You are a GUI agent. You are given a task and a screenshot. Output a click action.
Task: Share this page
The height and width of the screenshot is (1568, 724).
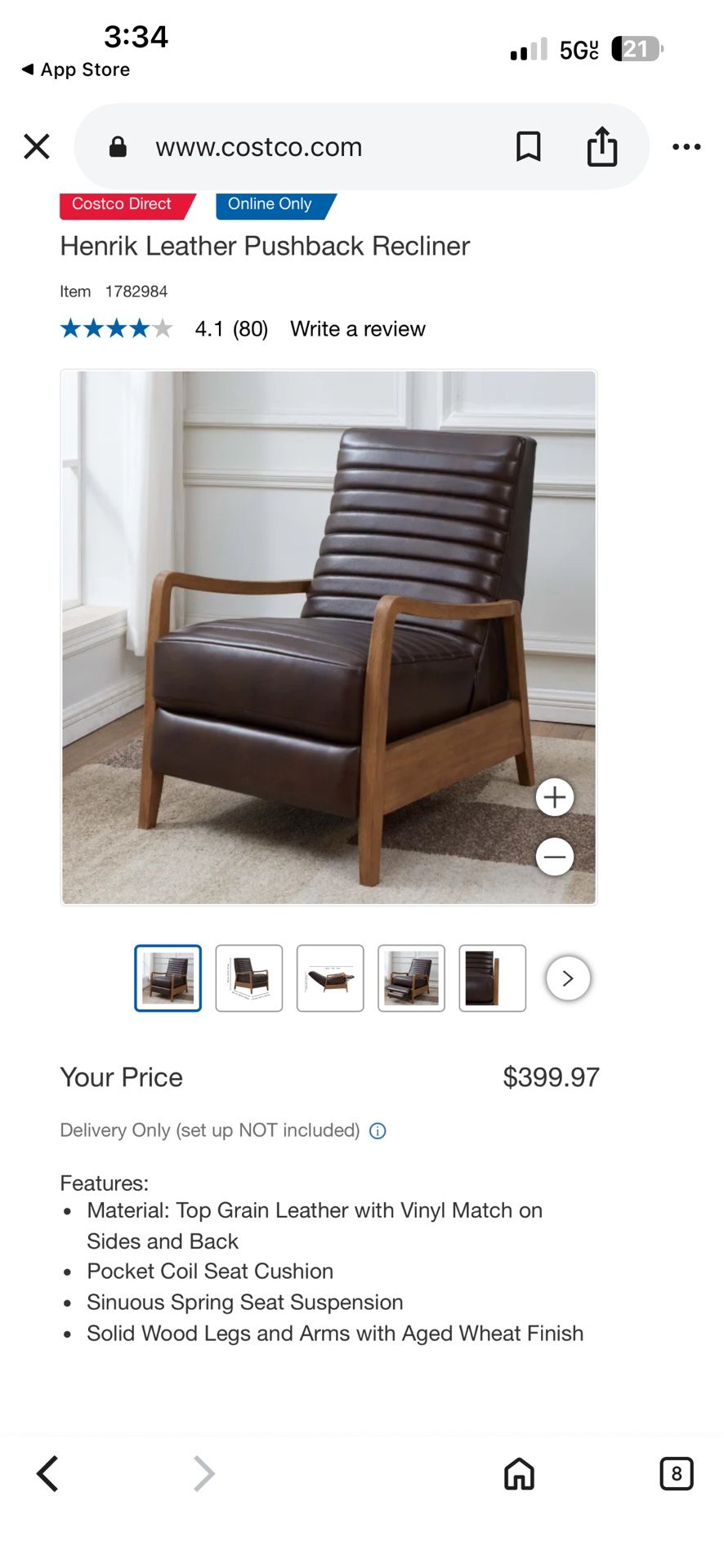coord(602,146)
